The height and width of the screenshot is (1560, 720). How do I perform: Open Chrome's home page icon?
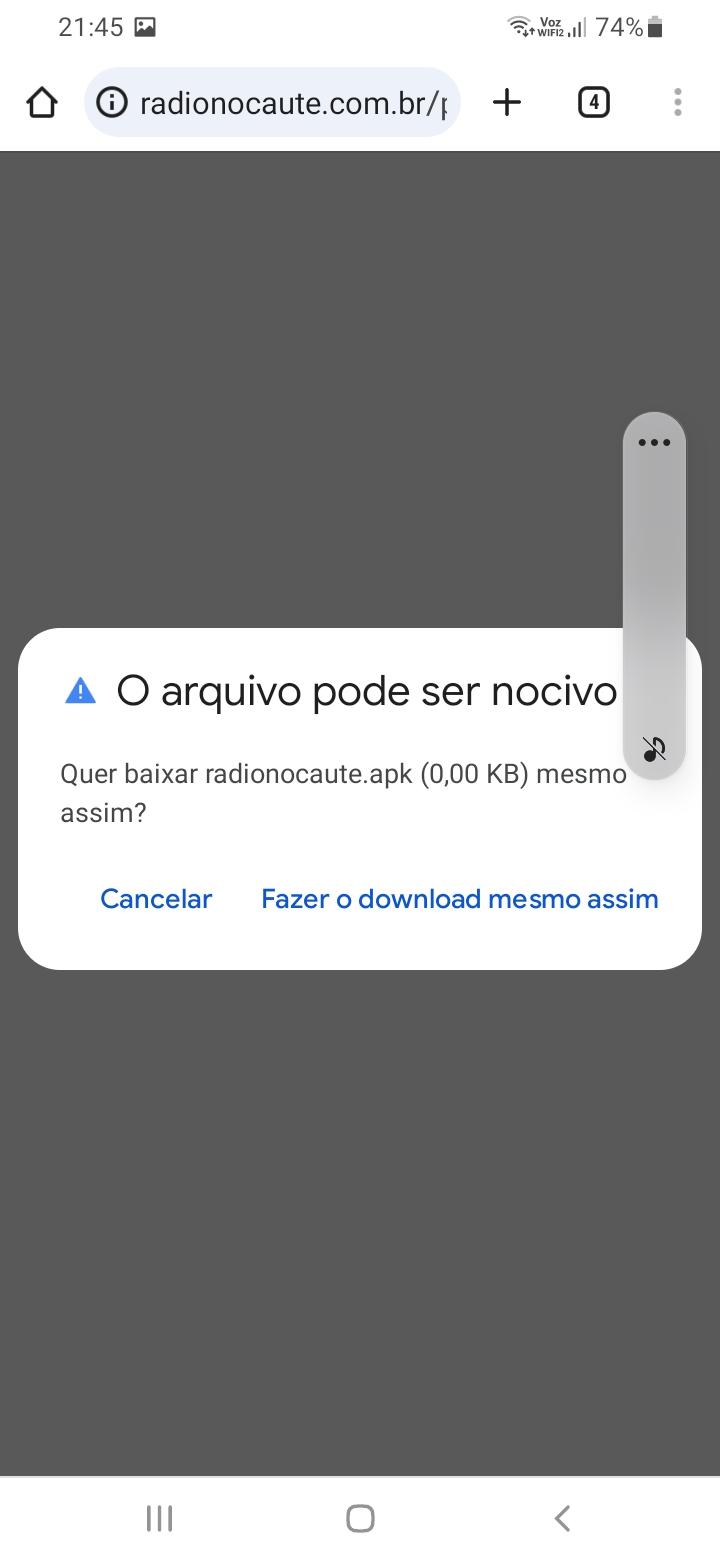click(x=42, y=102)
